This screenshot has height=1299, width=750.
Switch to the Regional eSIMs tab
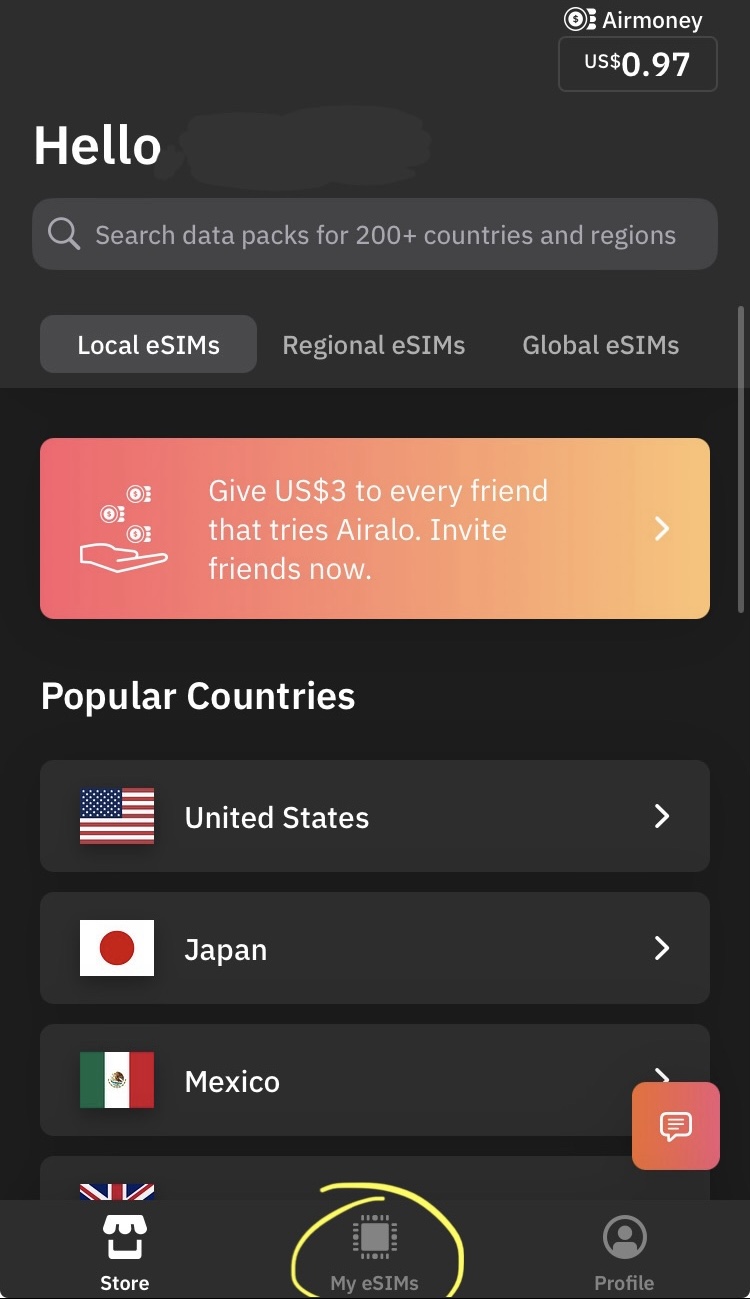(x=374, y=345)
